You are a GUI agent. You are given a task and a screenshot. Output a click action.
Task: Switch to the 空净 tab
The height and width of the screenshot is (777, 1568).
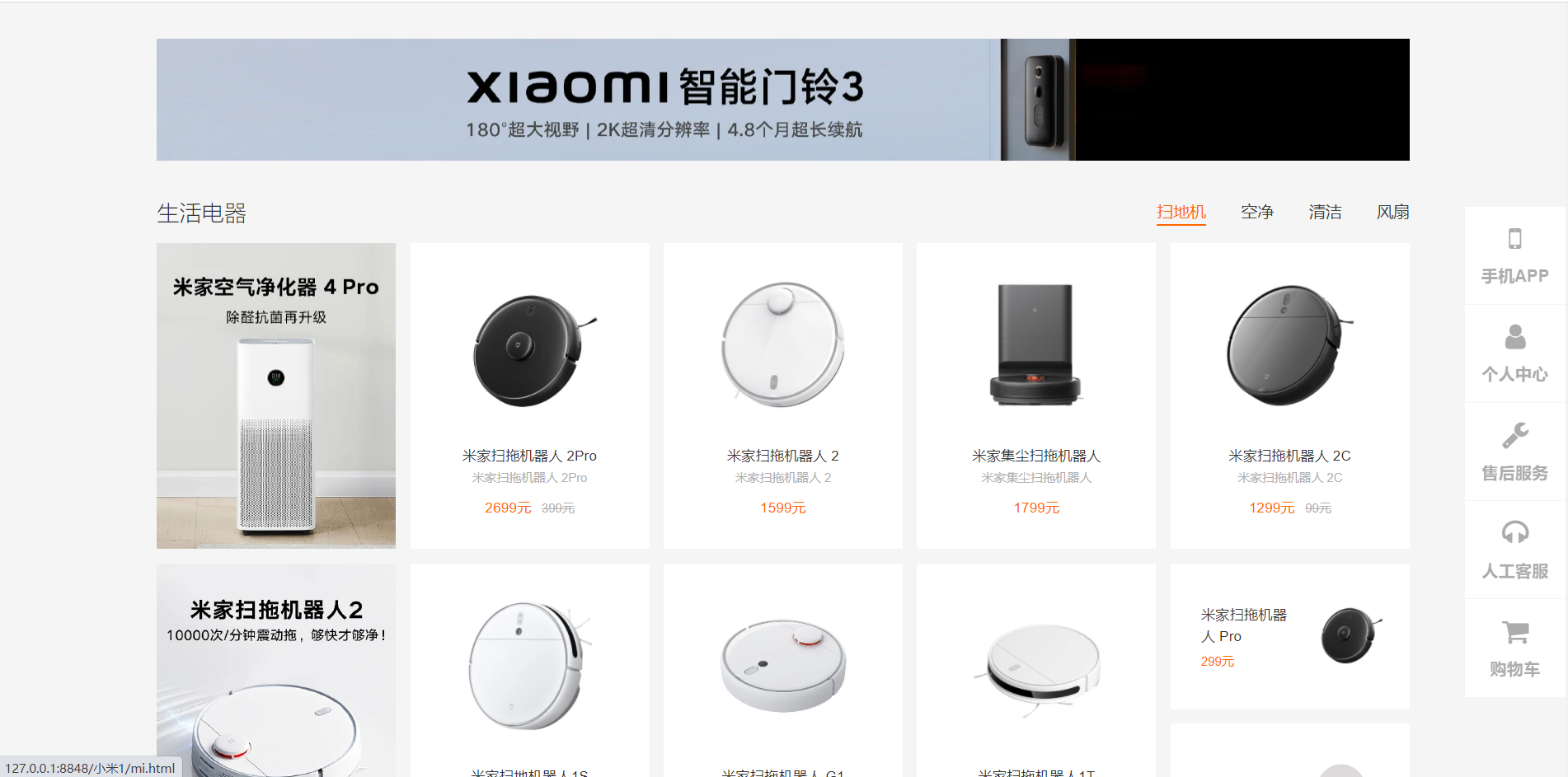1256,213
